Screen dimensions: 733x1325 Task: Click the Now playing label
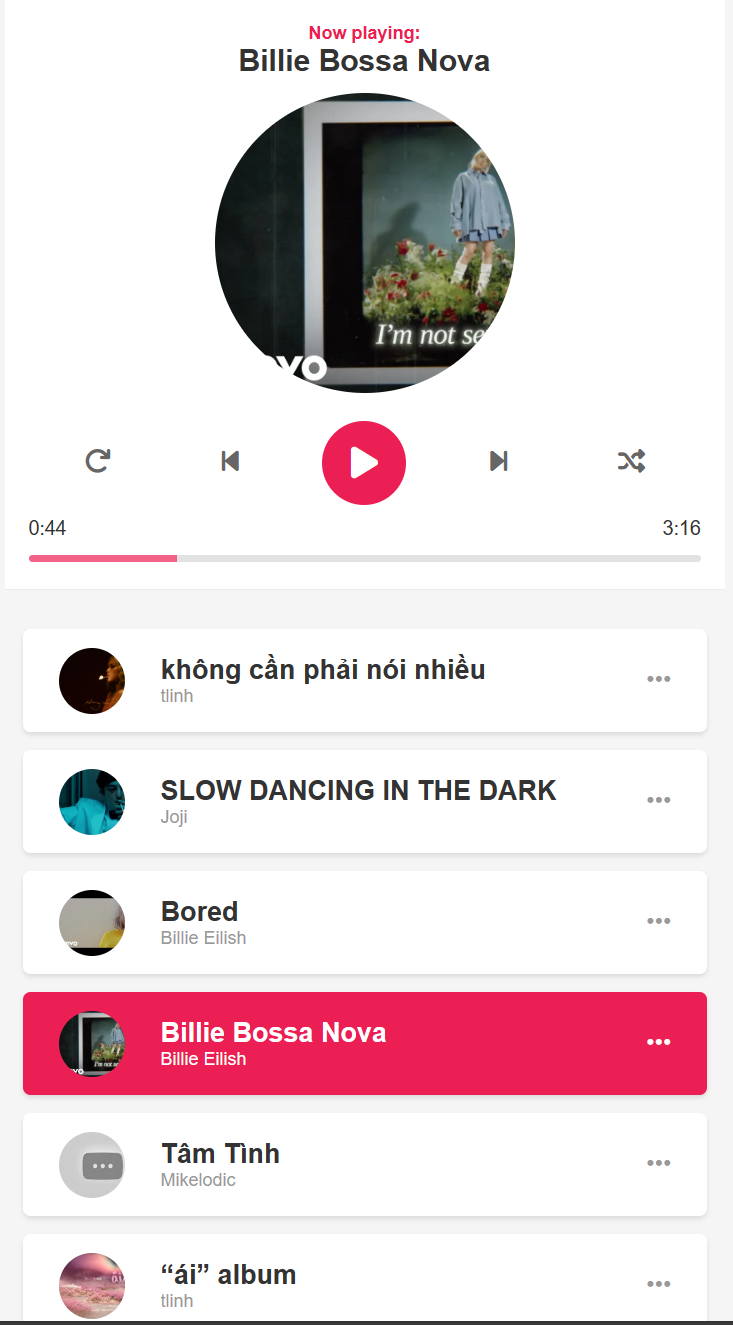point(363,33)
